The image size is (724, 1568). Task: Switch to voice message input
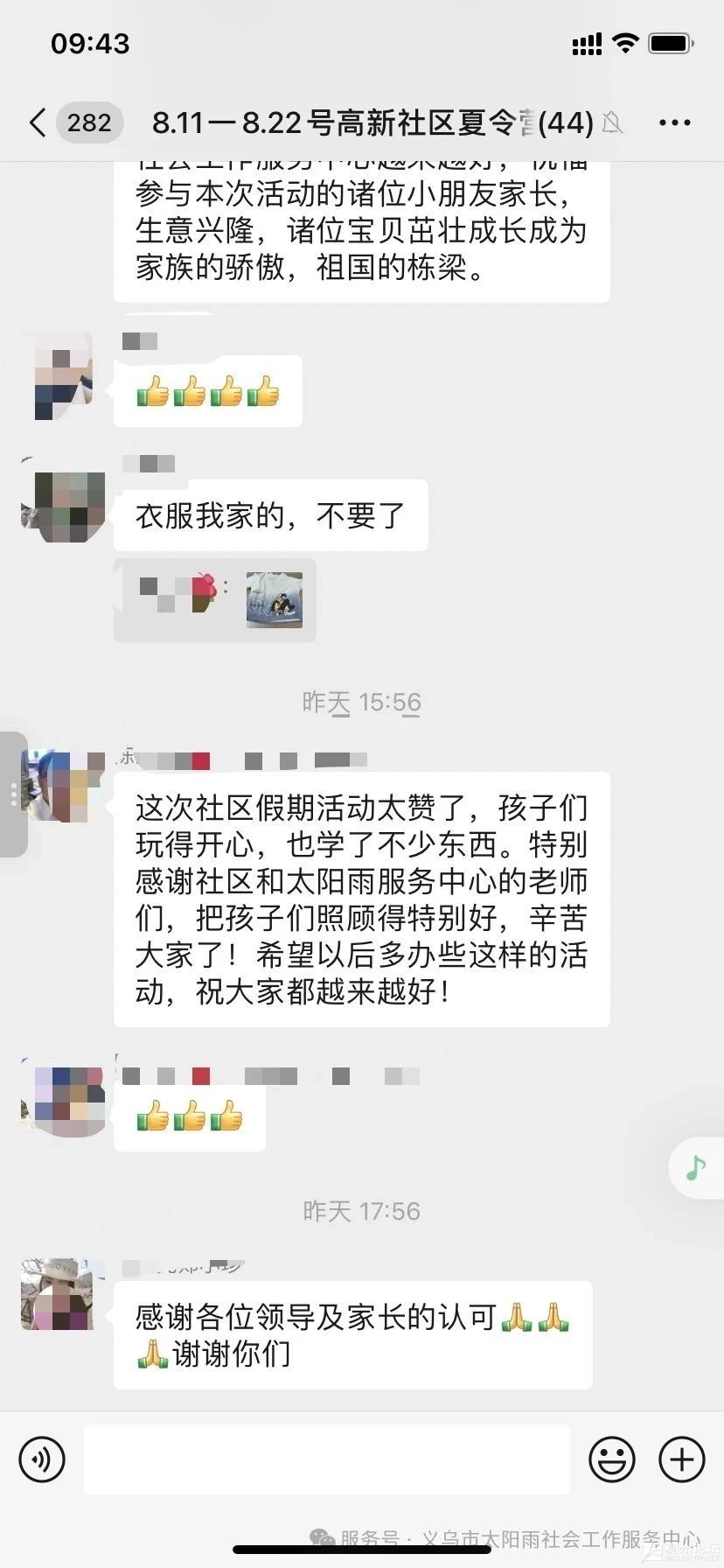[x=42, y=1459]
